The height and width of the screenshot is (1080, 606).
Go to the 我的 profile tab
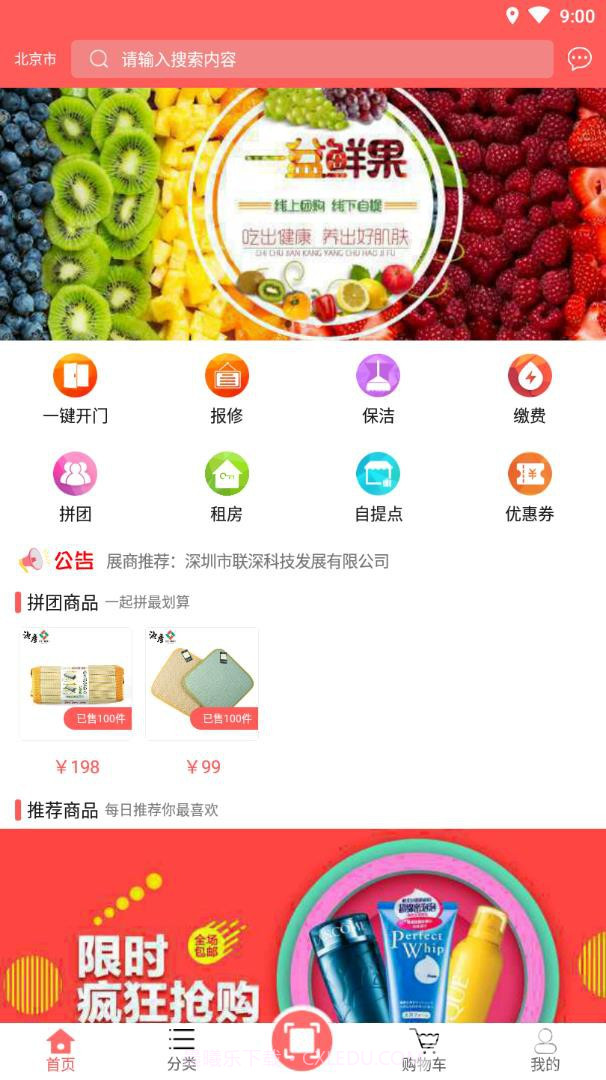pos(545,1049)
